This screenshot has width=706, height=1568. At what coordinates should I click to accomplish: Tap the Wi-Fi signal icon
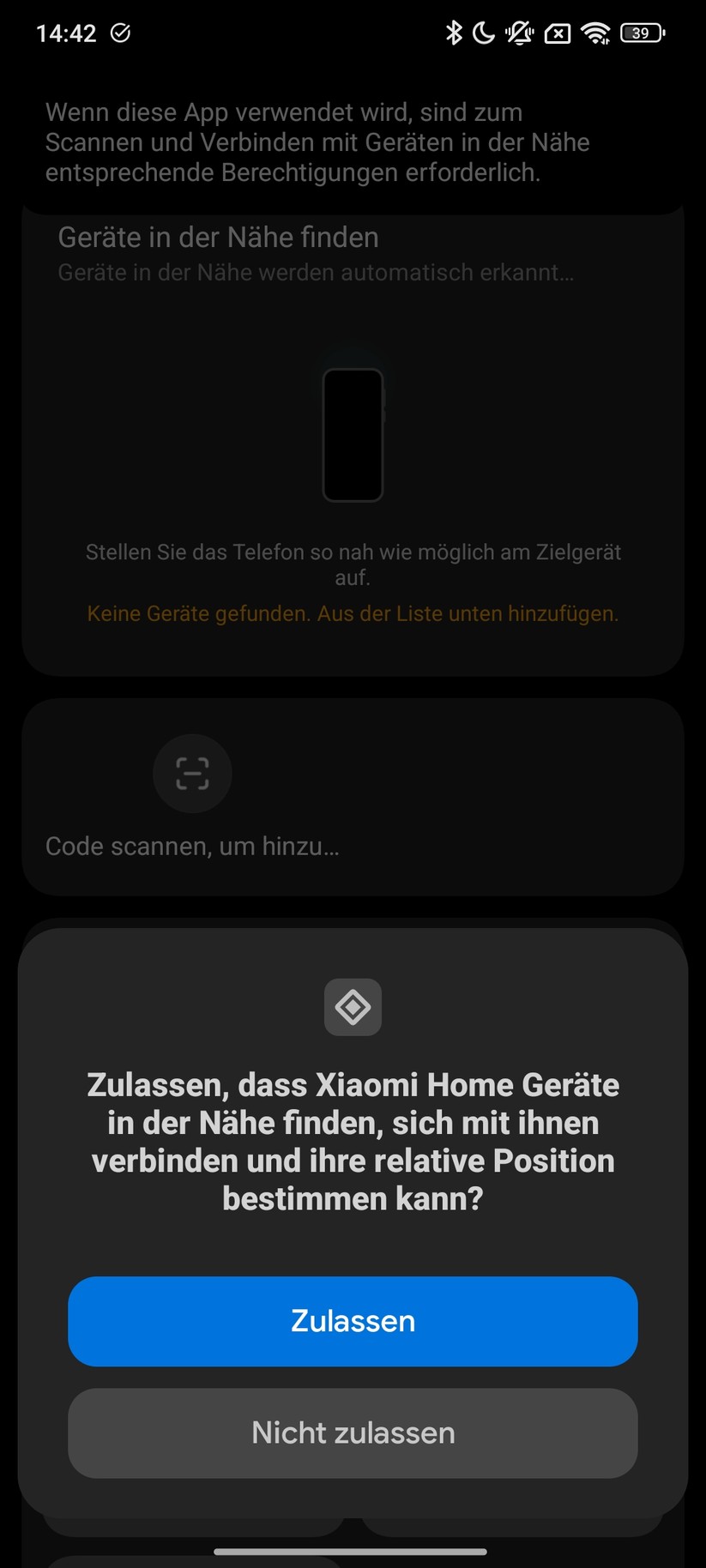[597, 32]
